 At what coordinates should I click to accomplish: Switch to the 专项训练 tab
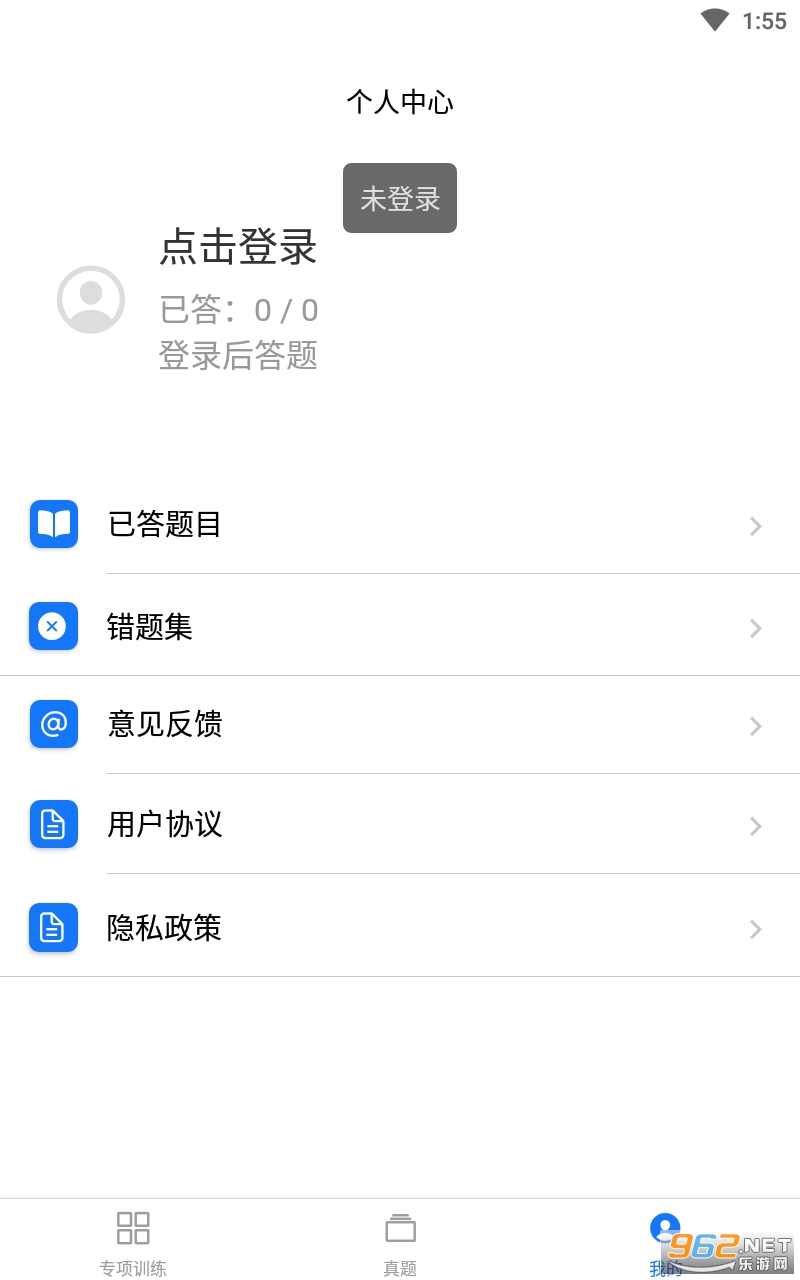(133, 1242)
